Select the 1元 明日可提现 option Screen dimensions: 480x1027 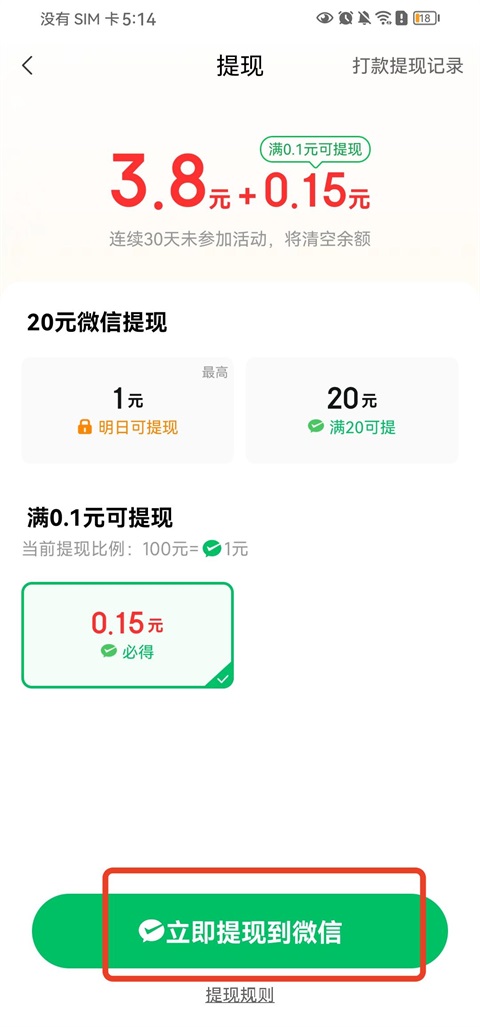pyautogui.click(x=128, y=410)
